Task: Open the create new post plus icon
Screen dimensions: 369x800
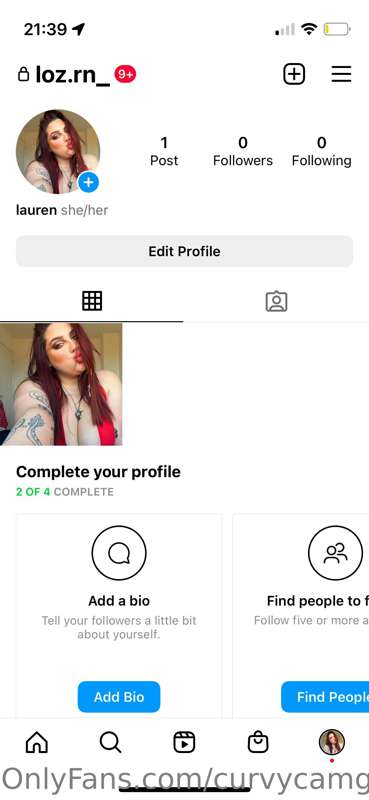Action: [x=294, y=74]
